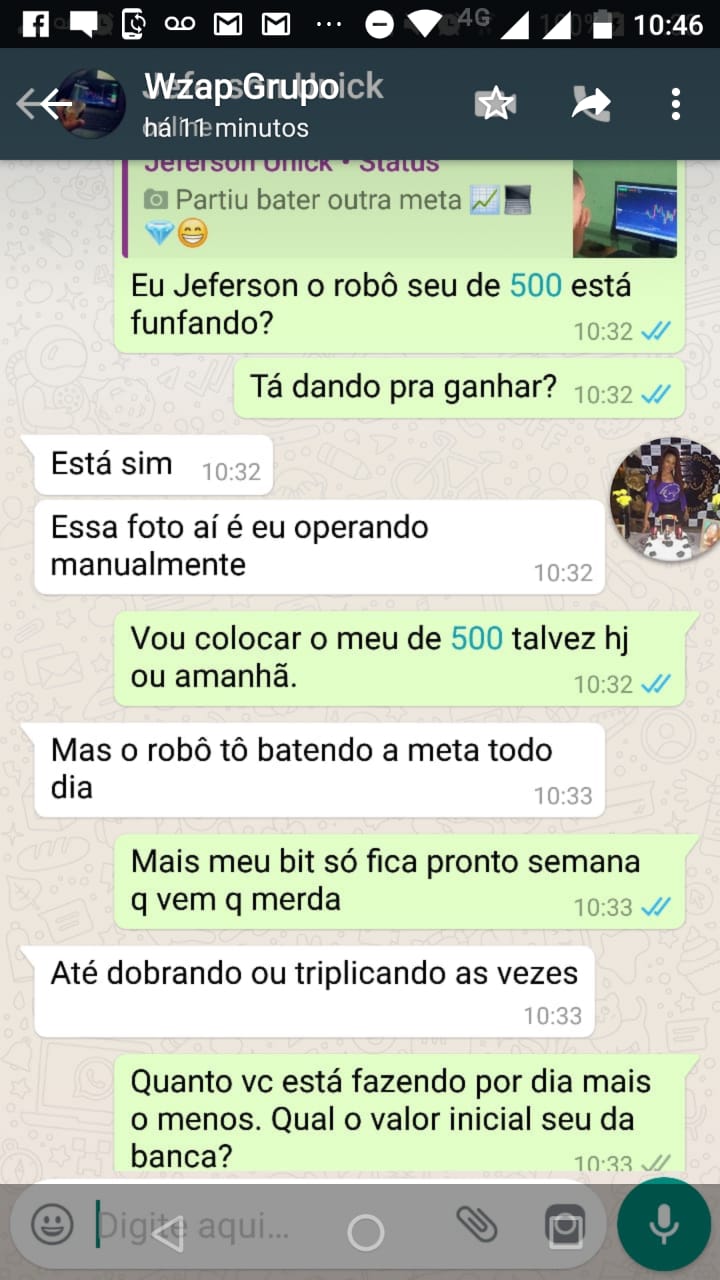Go back using the header arrow
The image size is (720, 1280).
click(40, 103)
